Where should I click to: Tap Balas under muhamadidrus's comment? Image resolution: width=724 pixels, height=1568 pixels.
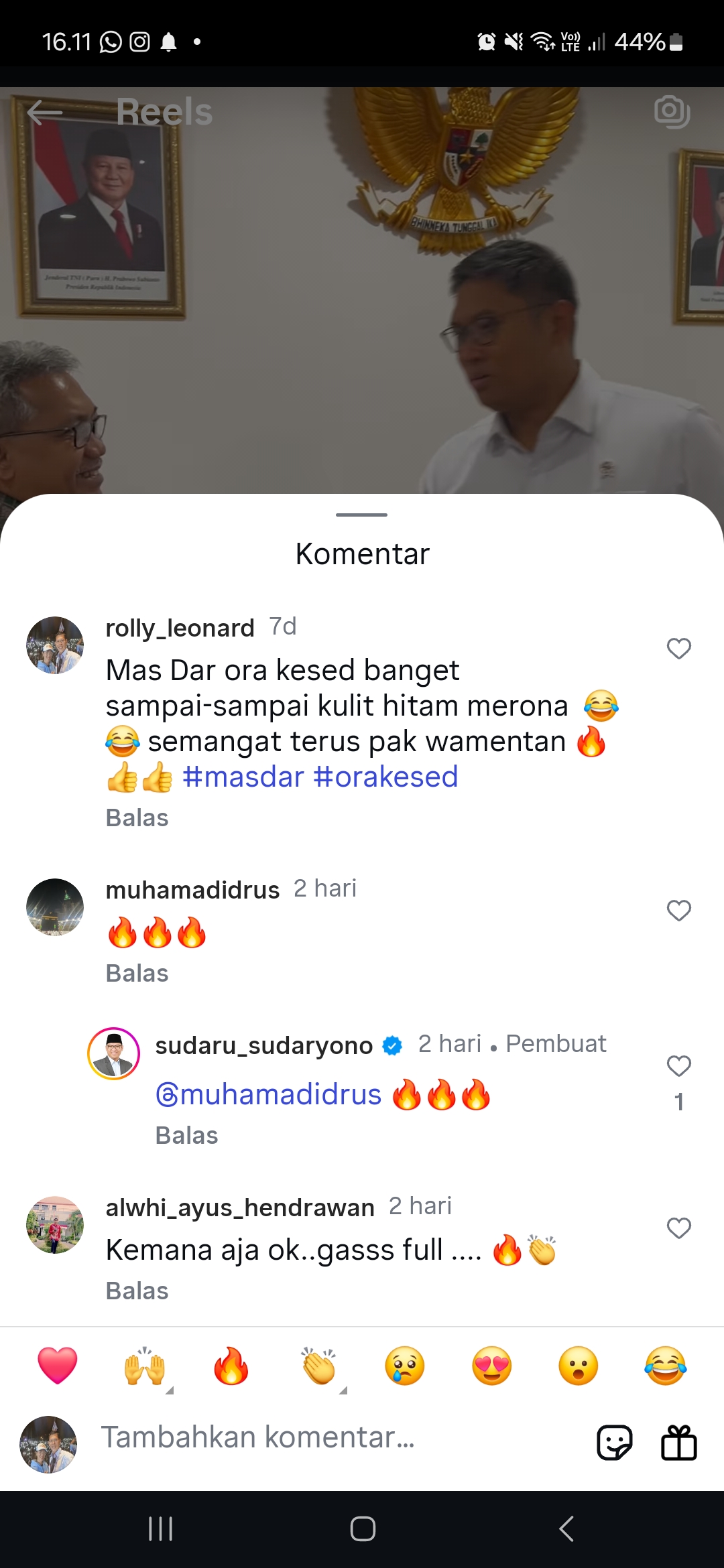[x=137, y=973]
